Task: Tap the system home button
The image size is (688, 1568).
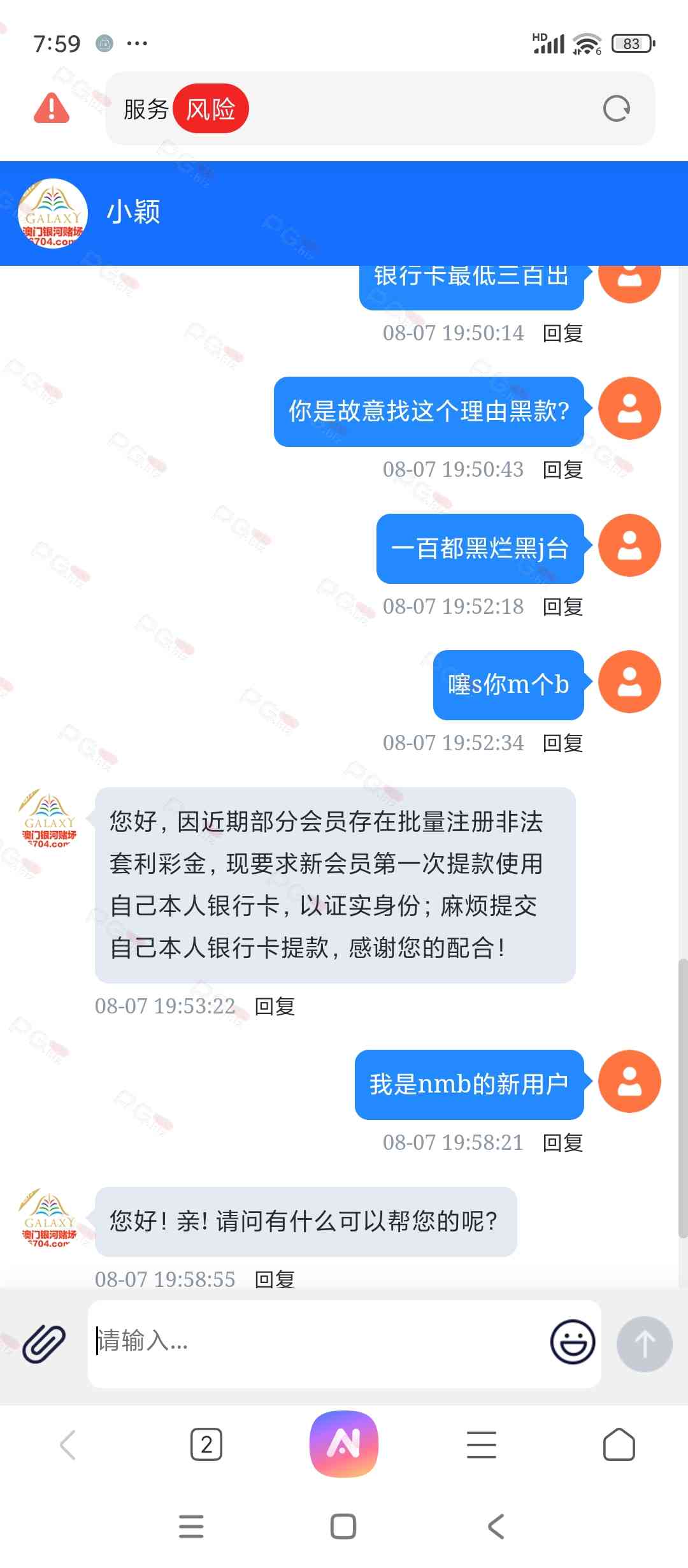Action: click(343, 1527)
